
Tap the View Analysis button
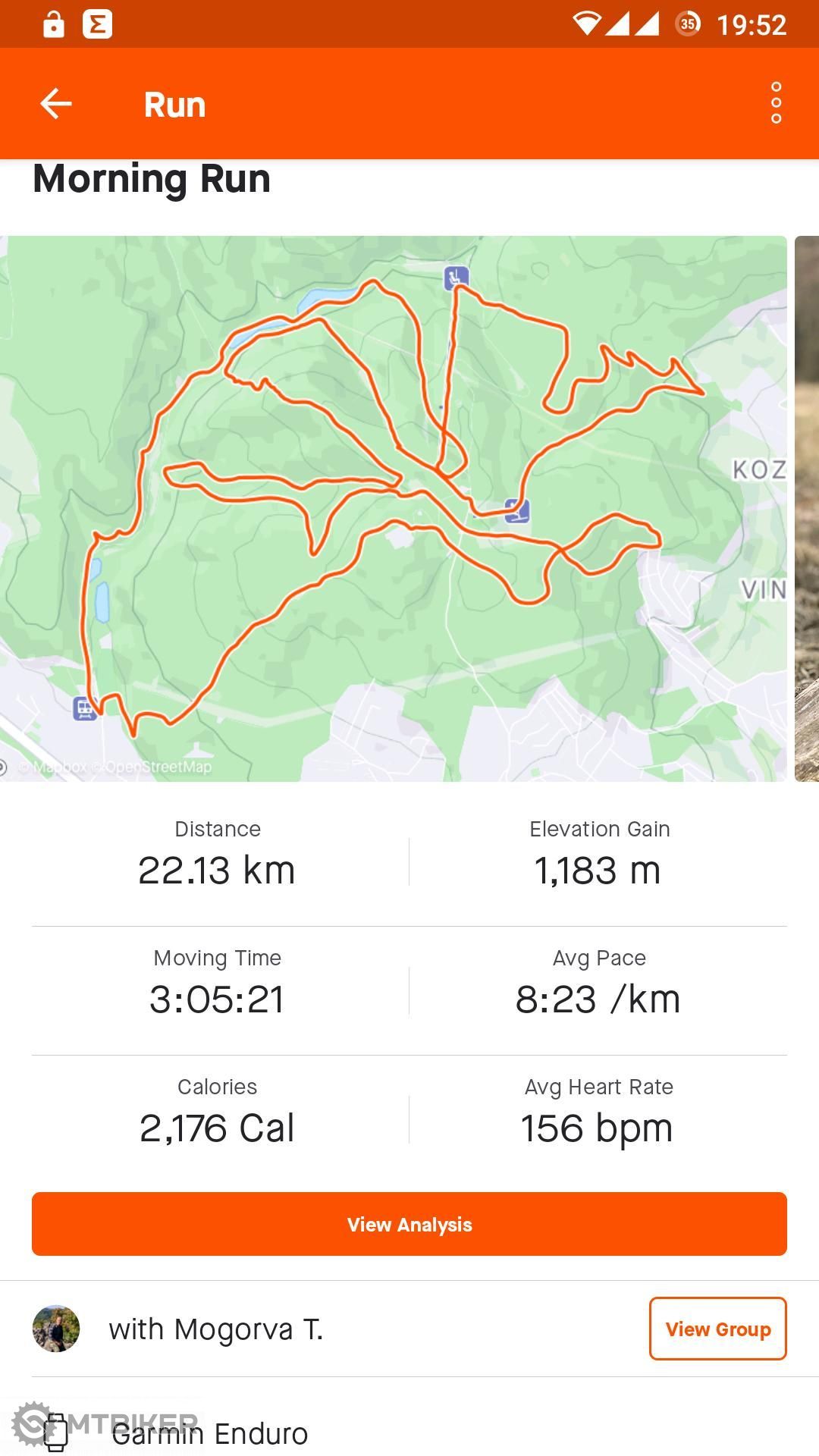pyautogui.click(x=409, y=1224)
